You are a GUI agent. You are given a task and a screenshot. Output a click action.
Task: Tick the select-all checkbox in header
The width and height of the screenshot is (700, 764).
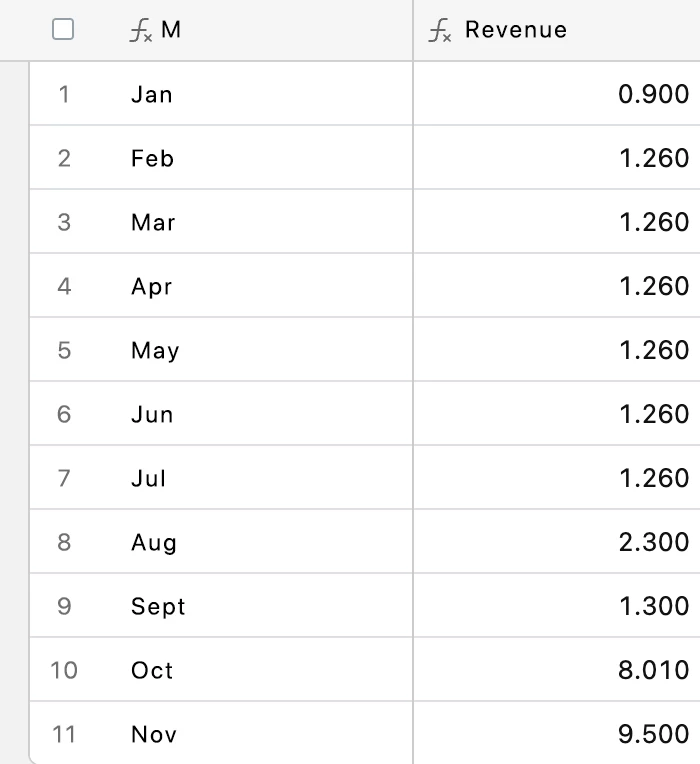(x=63, y=30)
